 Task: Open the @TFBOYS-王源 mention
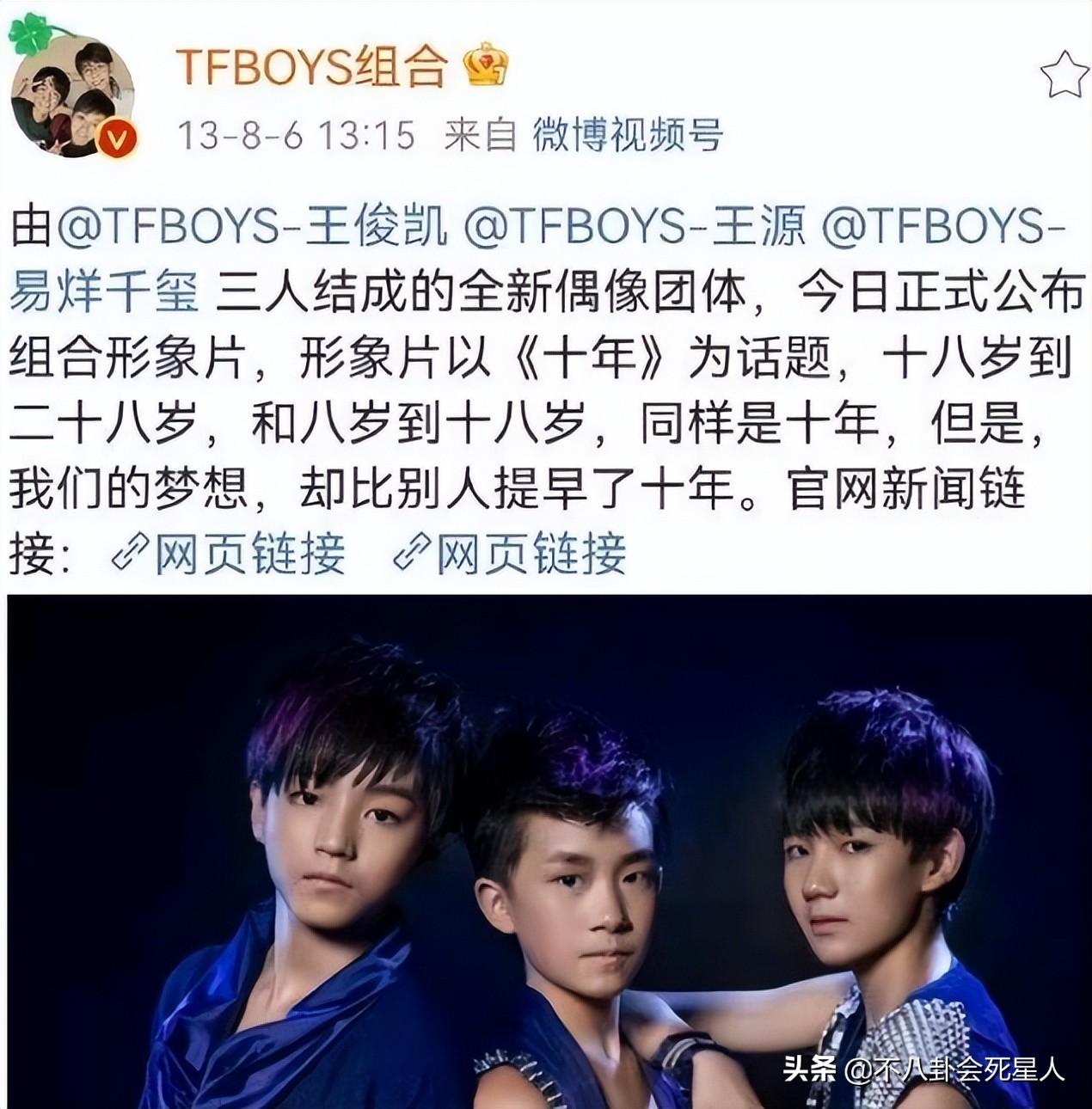pos(634,227)
